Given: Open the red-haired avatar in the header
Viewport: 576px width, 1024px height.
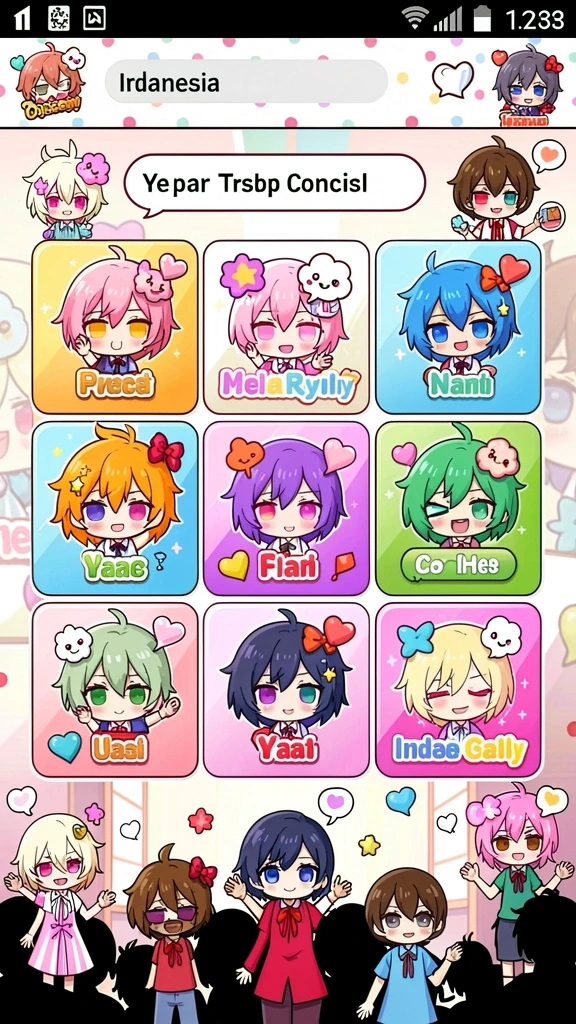Looking at the screenshot, I should (x=48, y=80).
